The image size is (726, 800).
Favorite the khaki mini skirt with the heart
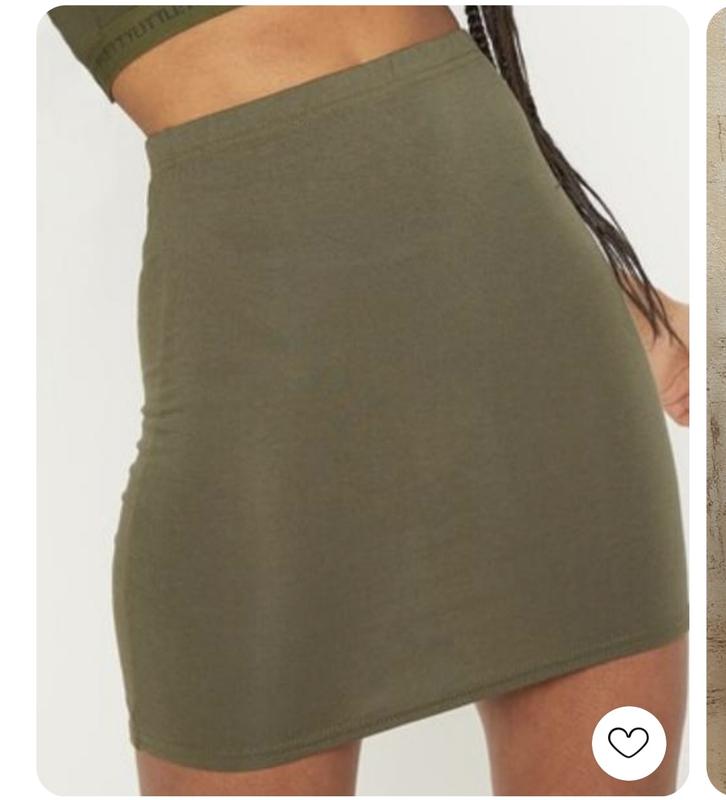pyautogui.click(x=628, y=743)
